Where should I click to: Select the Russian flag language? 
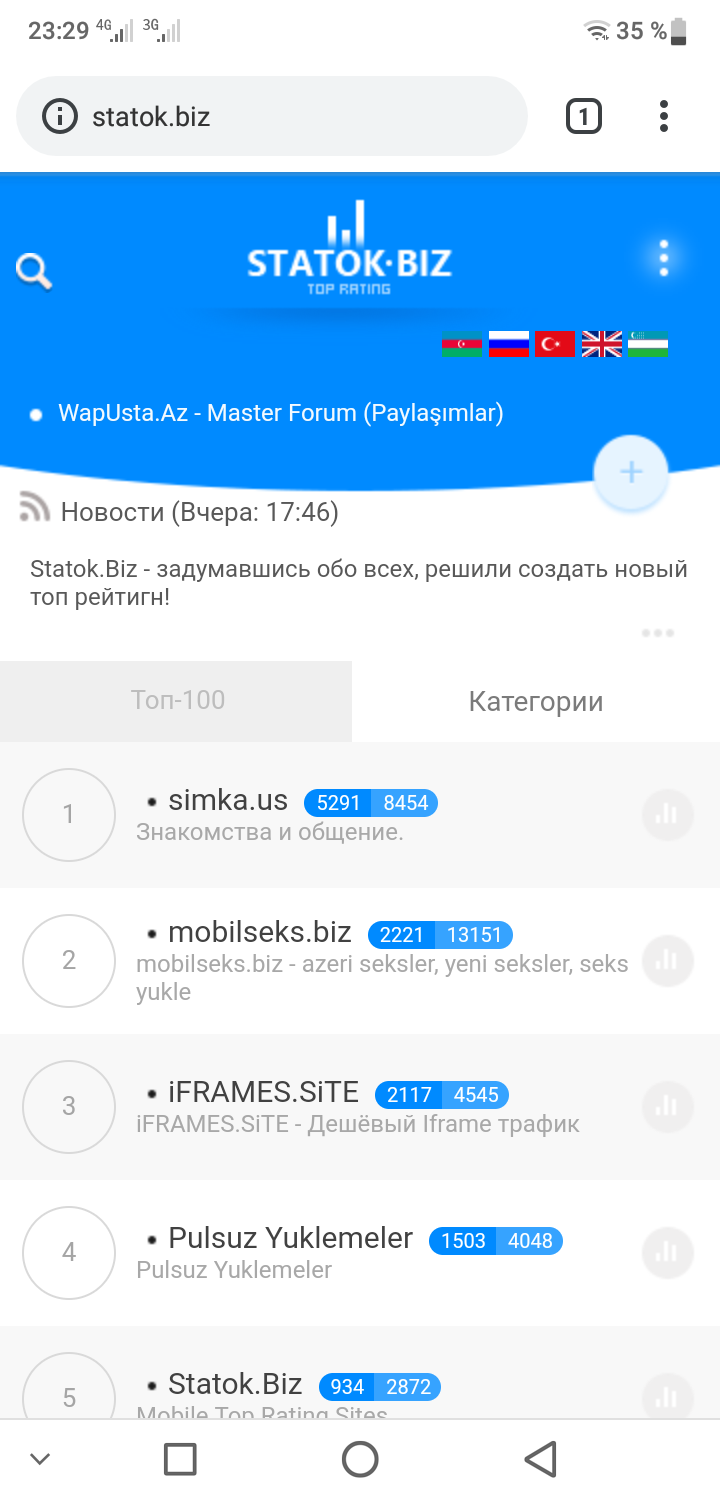point(508,344)
